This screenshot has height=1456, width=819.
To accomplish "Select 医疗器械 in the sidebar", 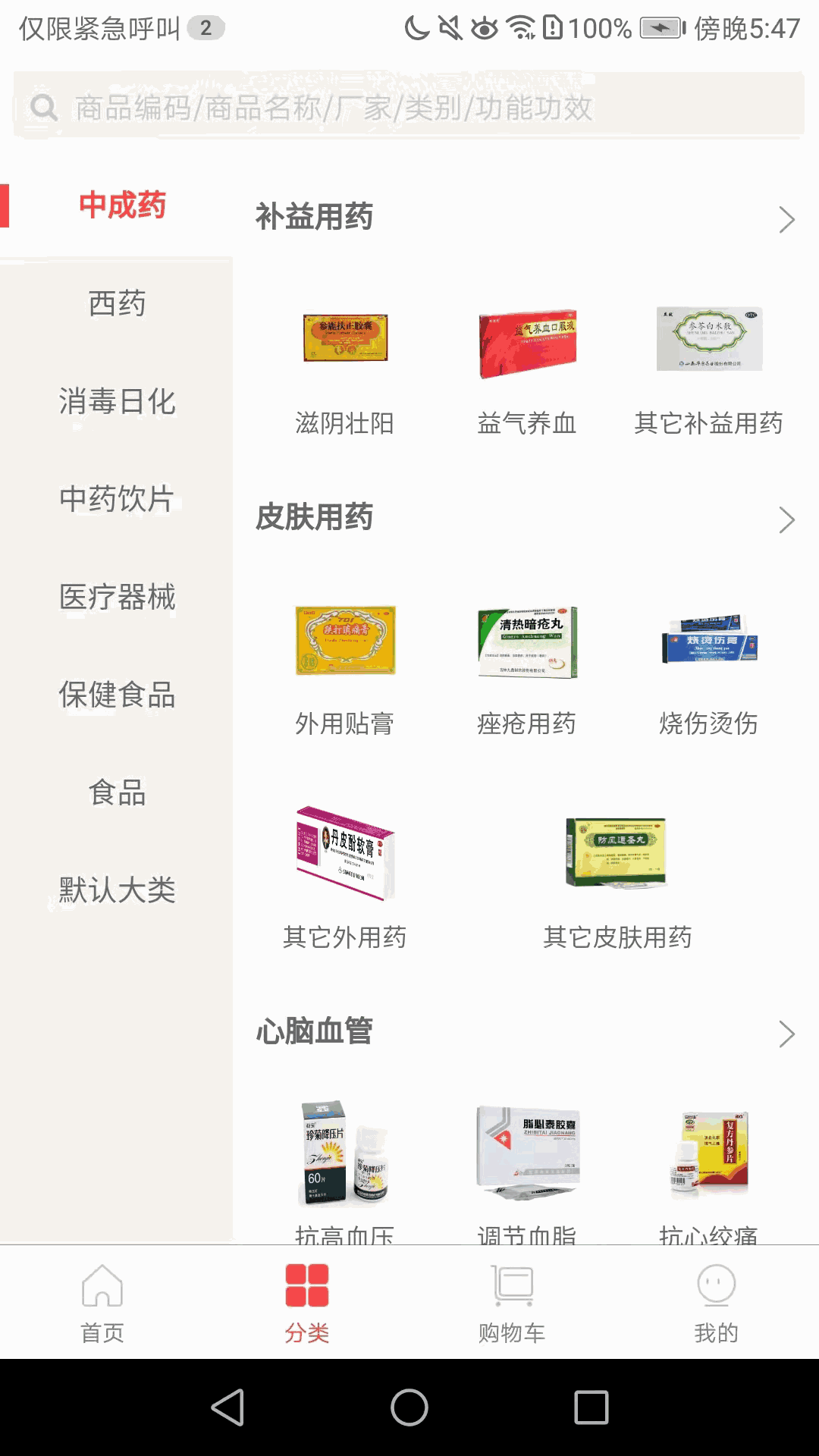I will [x=117, y=597].
